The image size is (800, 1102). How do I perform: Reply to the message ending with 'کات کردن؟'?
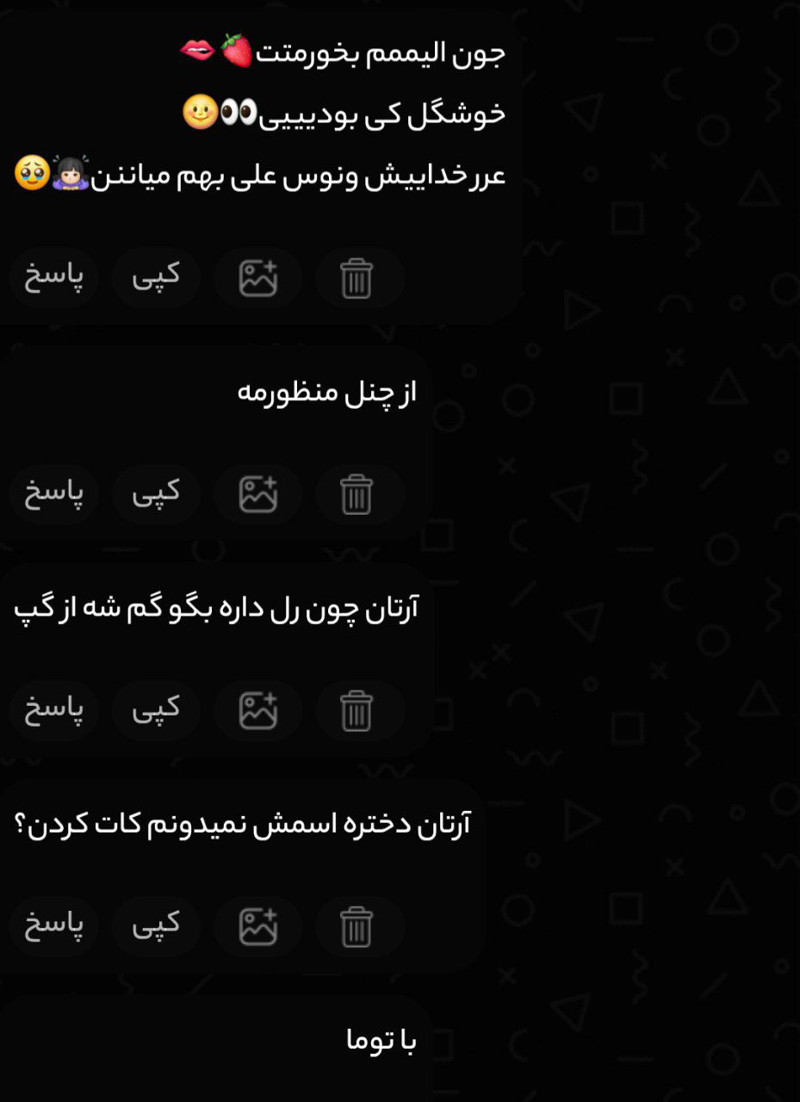click(54, 926)
